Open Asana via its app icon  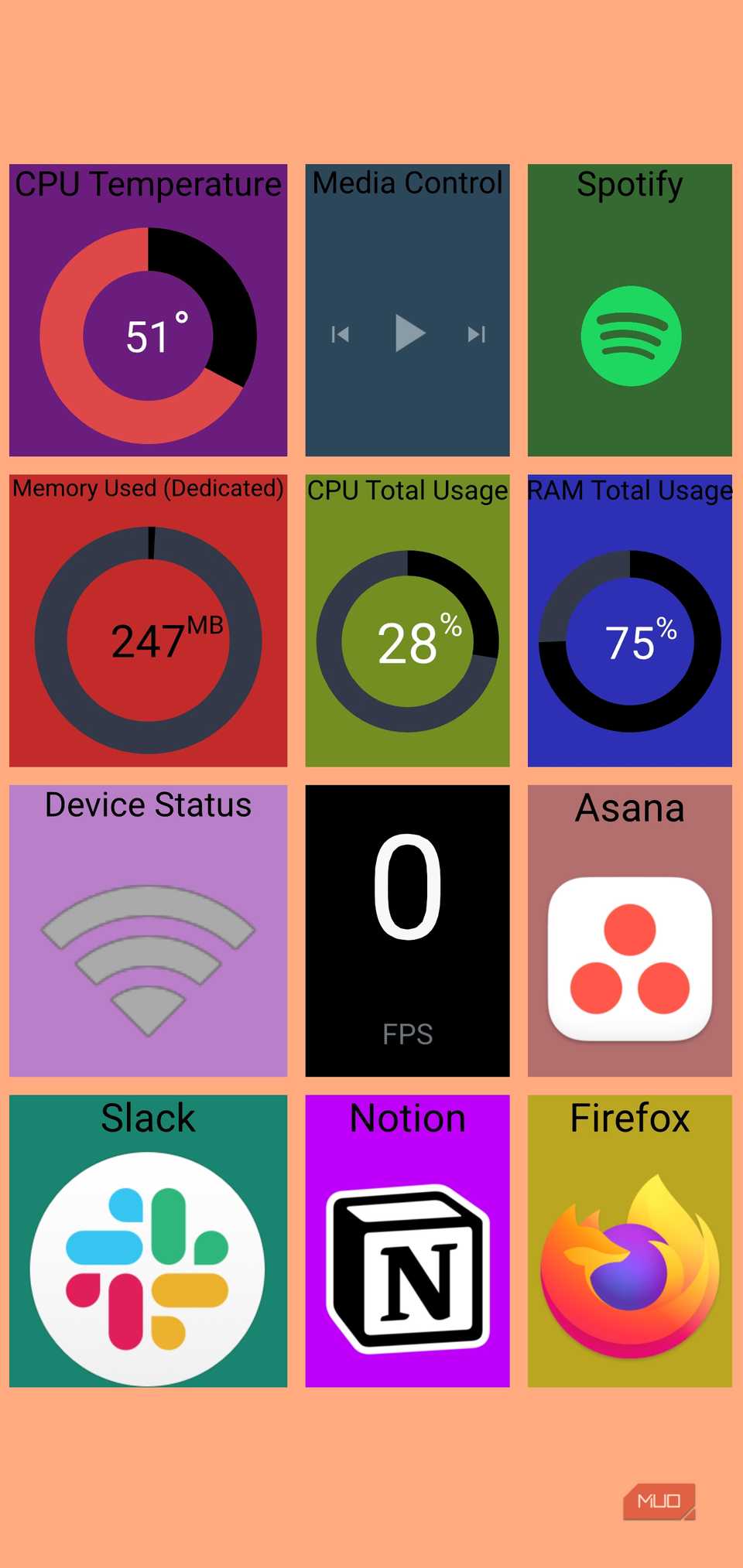click(628, 957)
